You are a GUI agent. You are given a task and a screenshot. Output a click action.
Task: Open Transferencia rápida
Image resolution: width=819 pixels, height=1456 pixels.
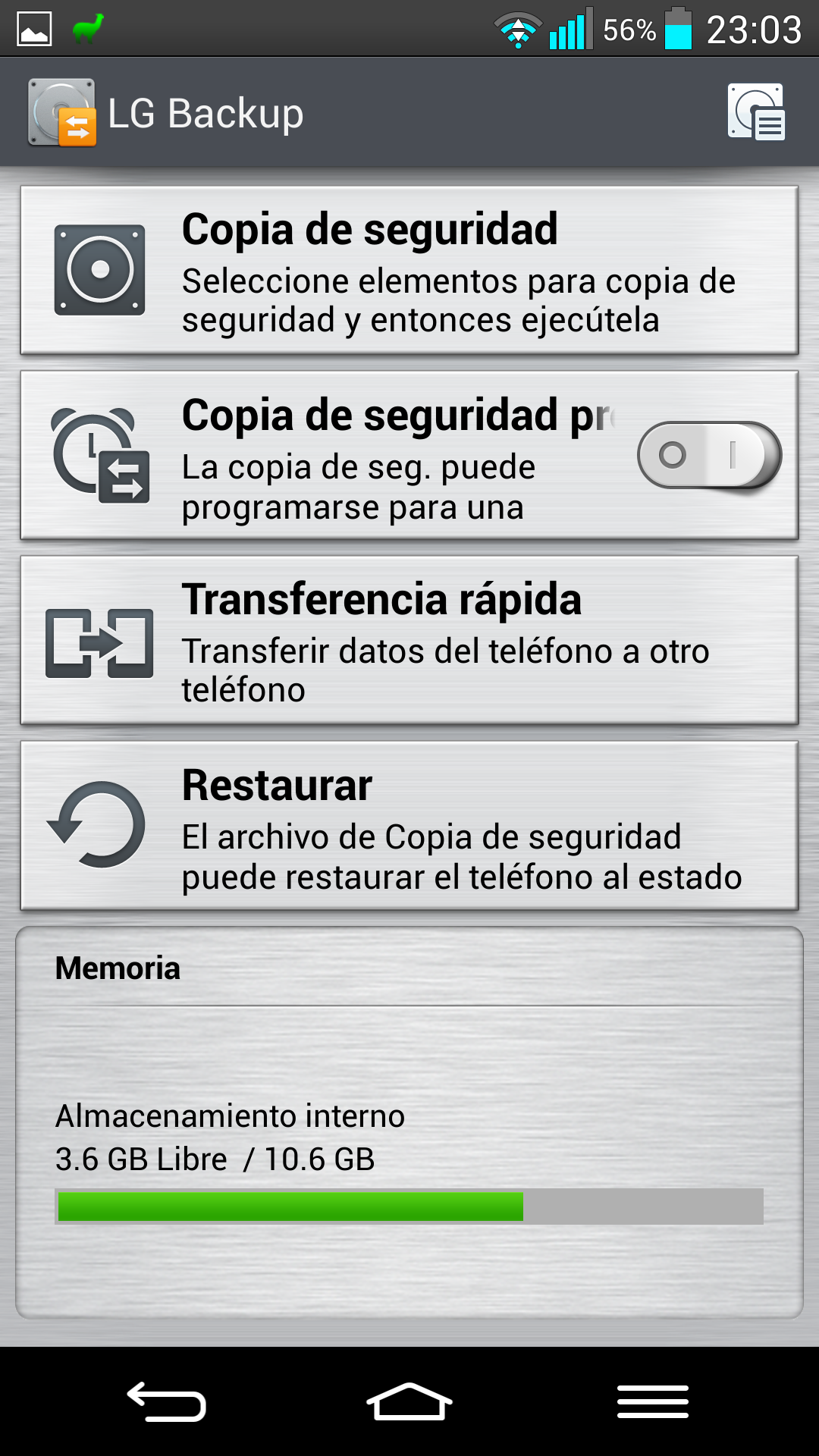pyautogui.click(x=409, y=641)
